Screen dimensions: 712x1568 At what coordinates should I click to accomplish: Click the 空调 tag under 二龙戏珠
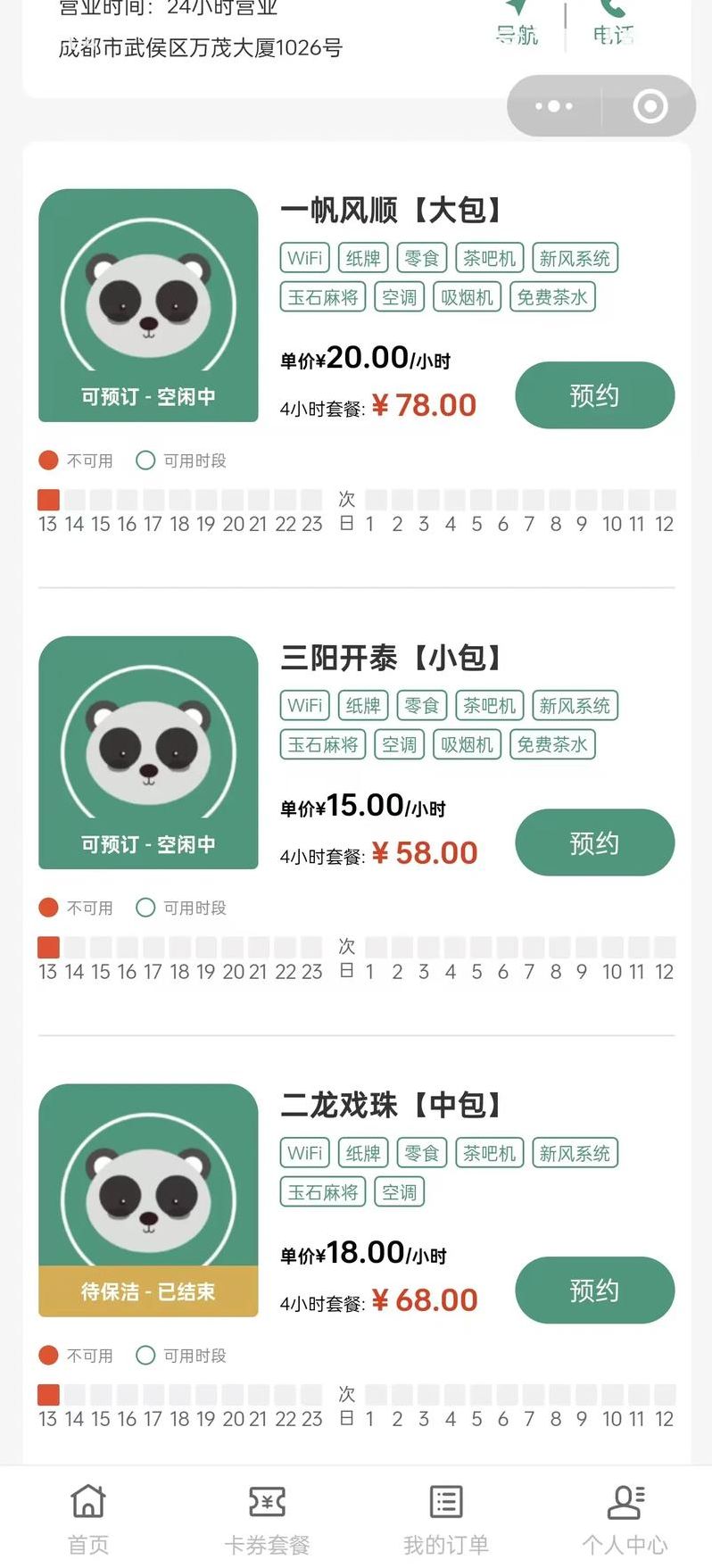pos(399,1191)
